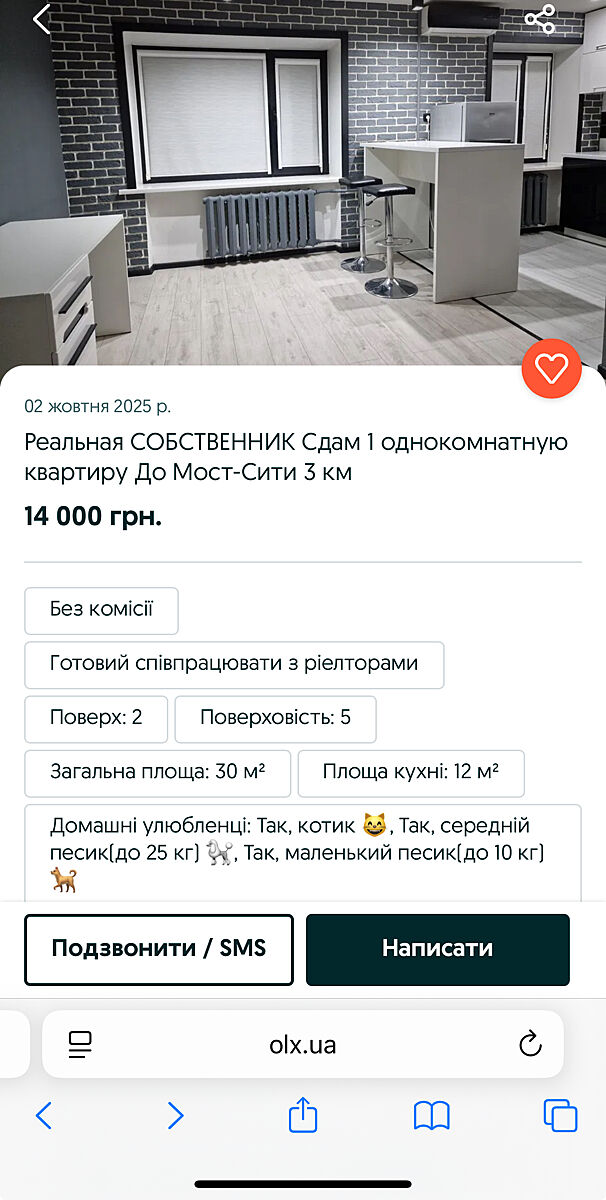Tap the Подзвонити / SMS button
The width and height of the screenshot is (606, 1200).
point(159,949)
